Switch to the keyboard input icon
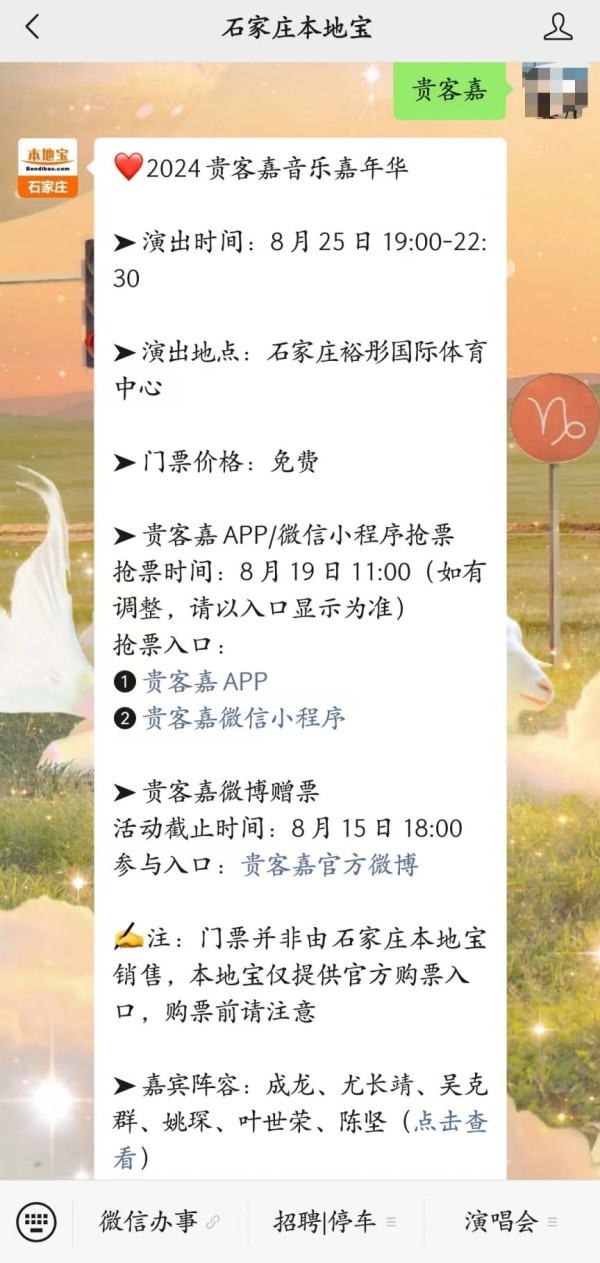This screenshot has width=600, height=1263. coord(36,1221)
